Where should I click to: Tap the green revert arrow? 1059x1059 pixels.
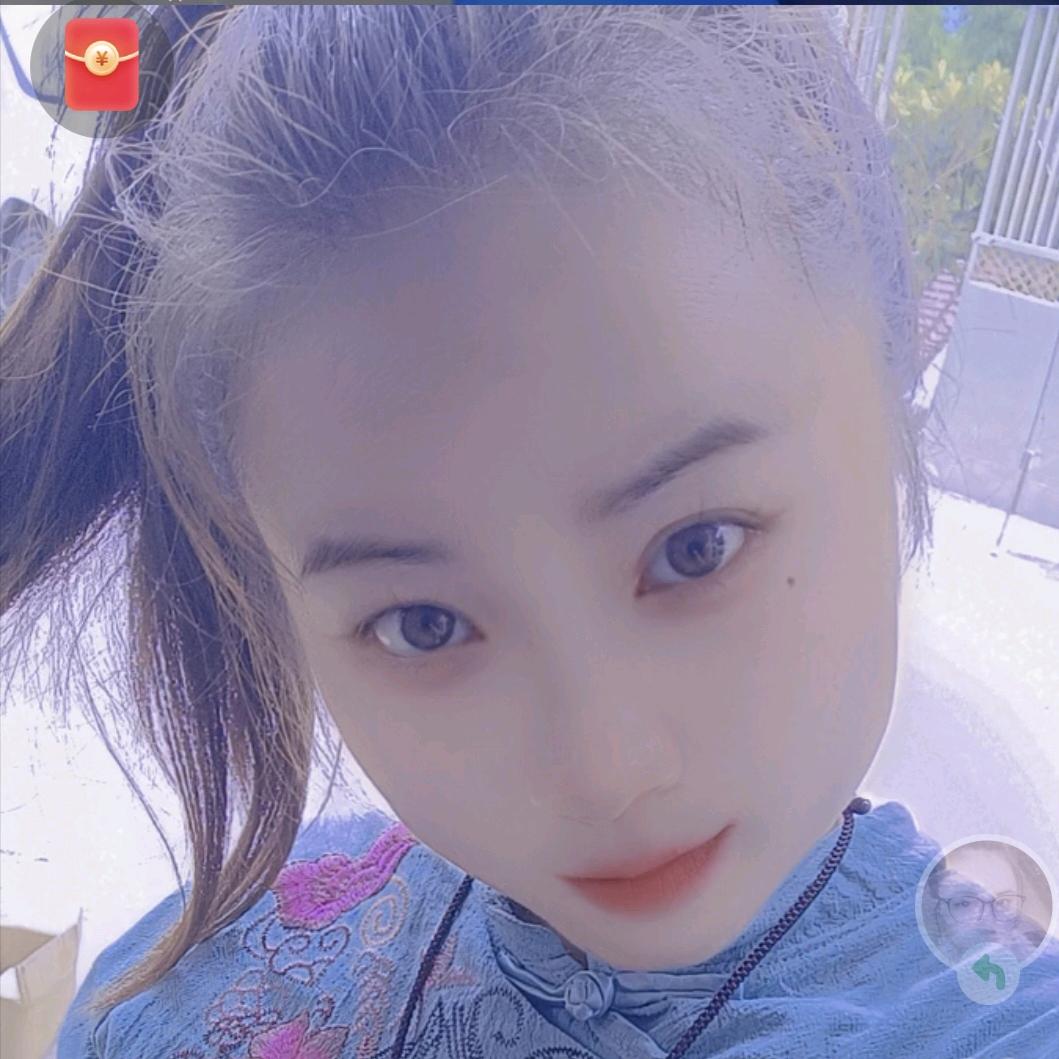coord(988,973)
